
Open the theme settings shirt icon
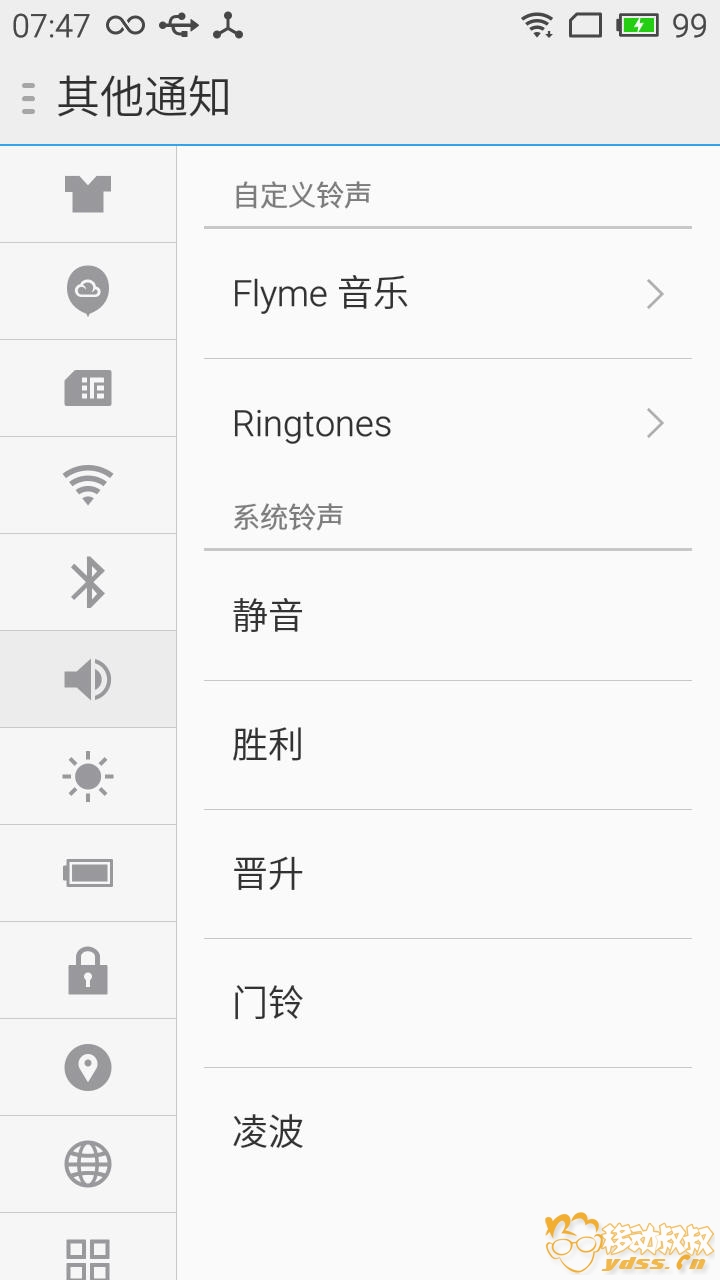coord(88,194)
